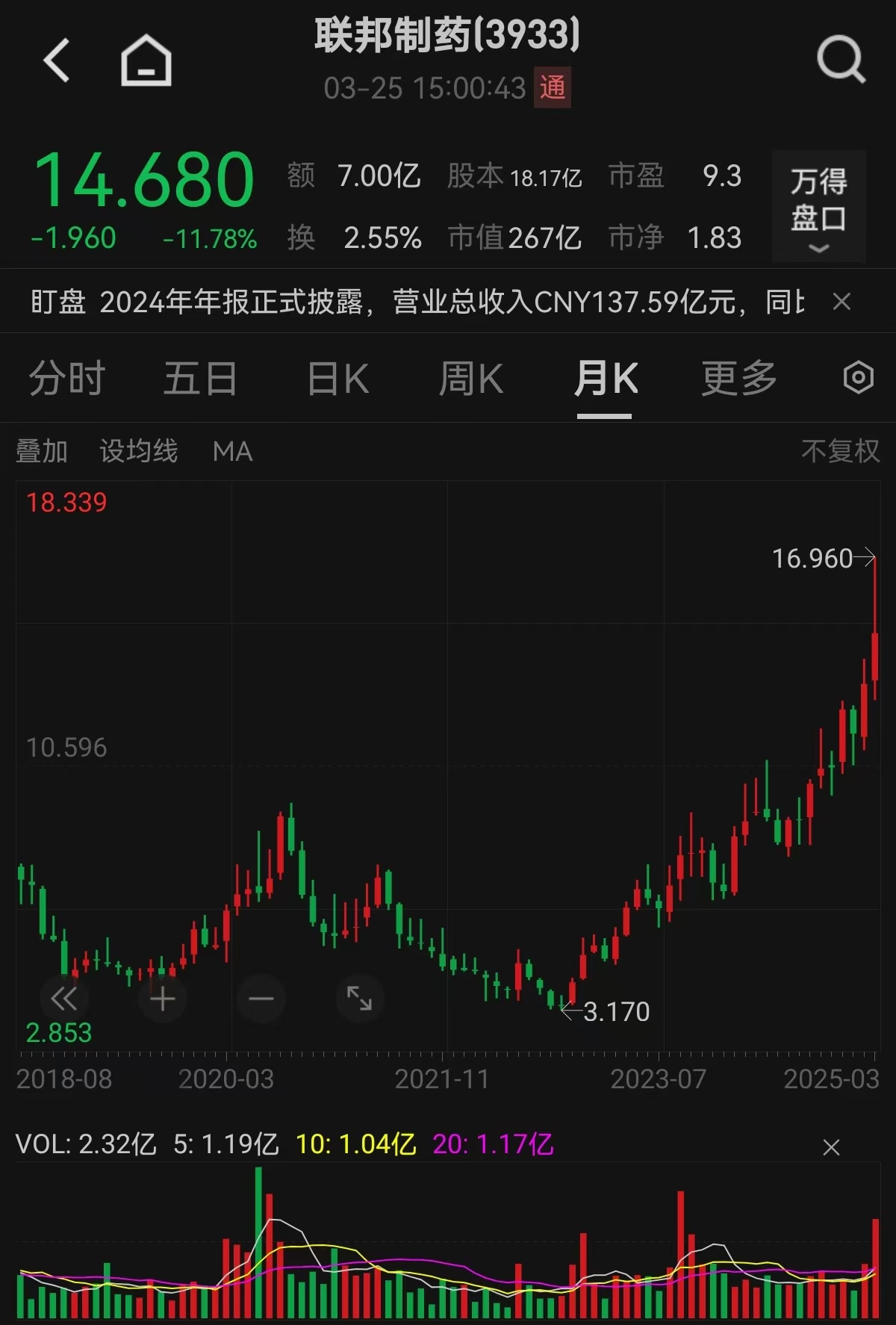The image size is (896, 1325).
Task: Toggle the 叠加 overlay option
Action: (41, 451)
